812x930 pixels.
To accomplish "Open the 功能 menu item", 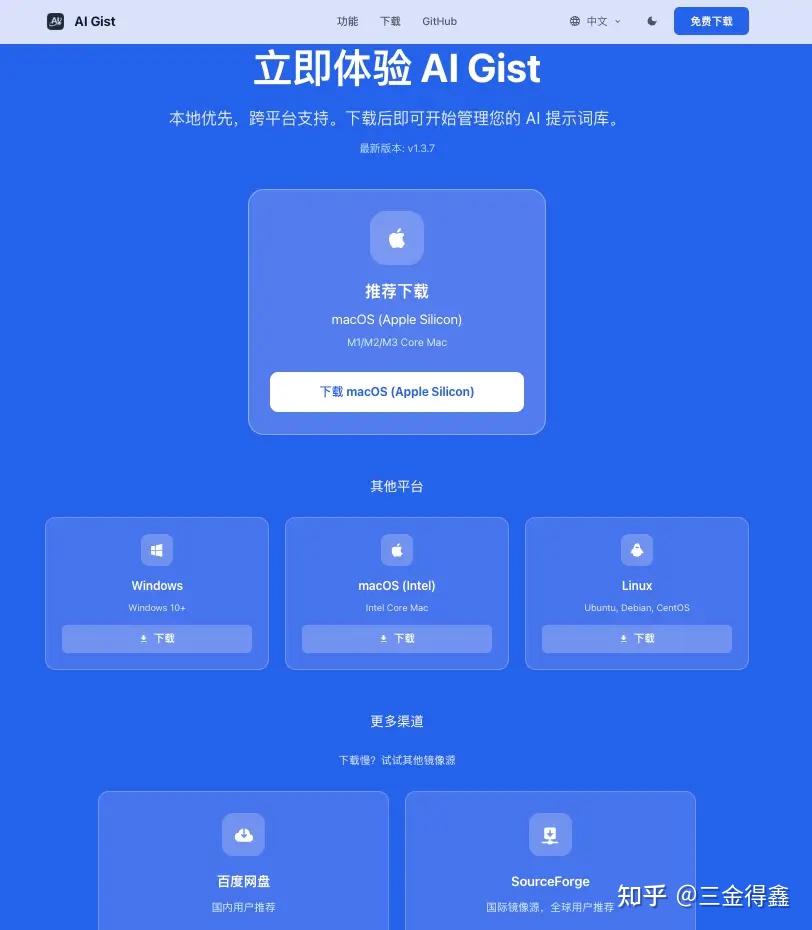I will point(347,20).
